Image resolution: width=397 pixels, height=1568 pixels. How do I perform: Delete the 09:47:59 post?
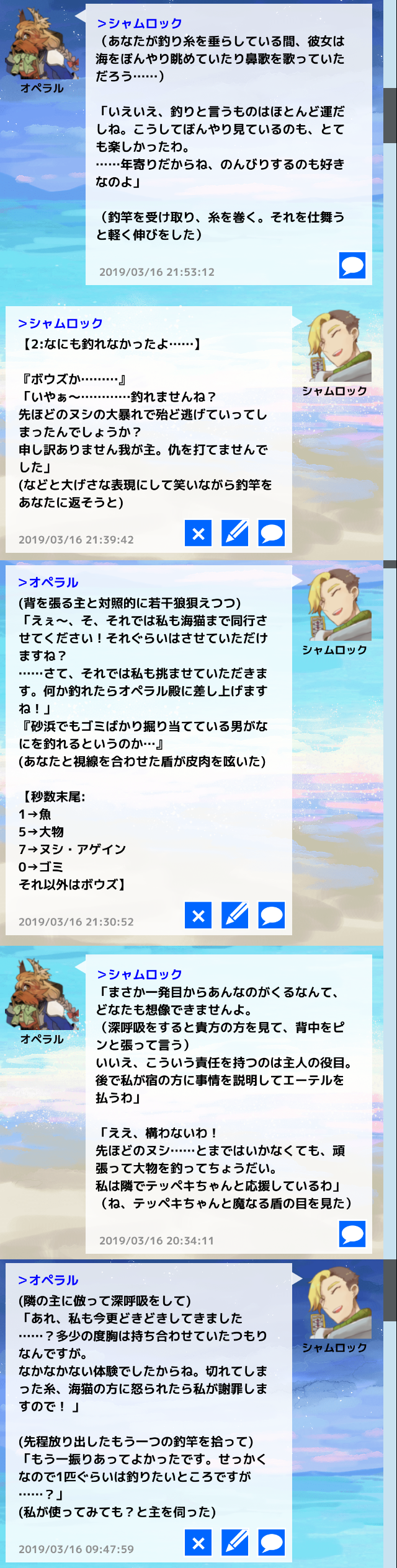coord(198,1543)
